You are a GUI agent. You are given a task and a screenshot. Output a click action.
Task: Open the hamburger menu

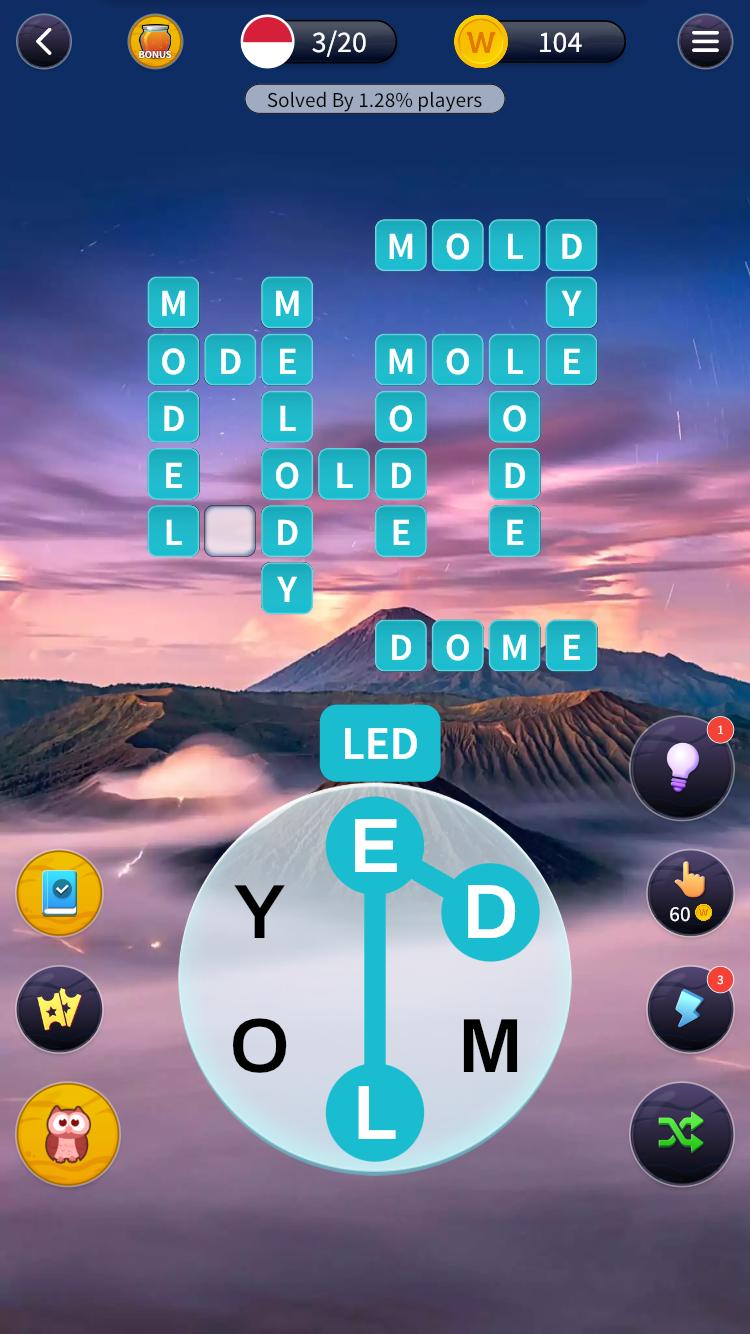pyautogui.click(x=705, y=42)
